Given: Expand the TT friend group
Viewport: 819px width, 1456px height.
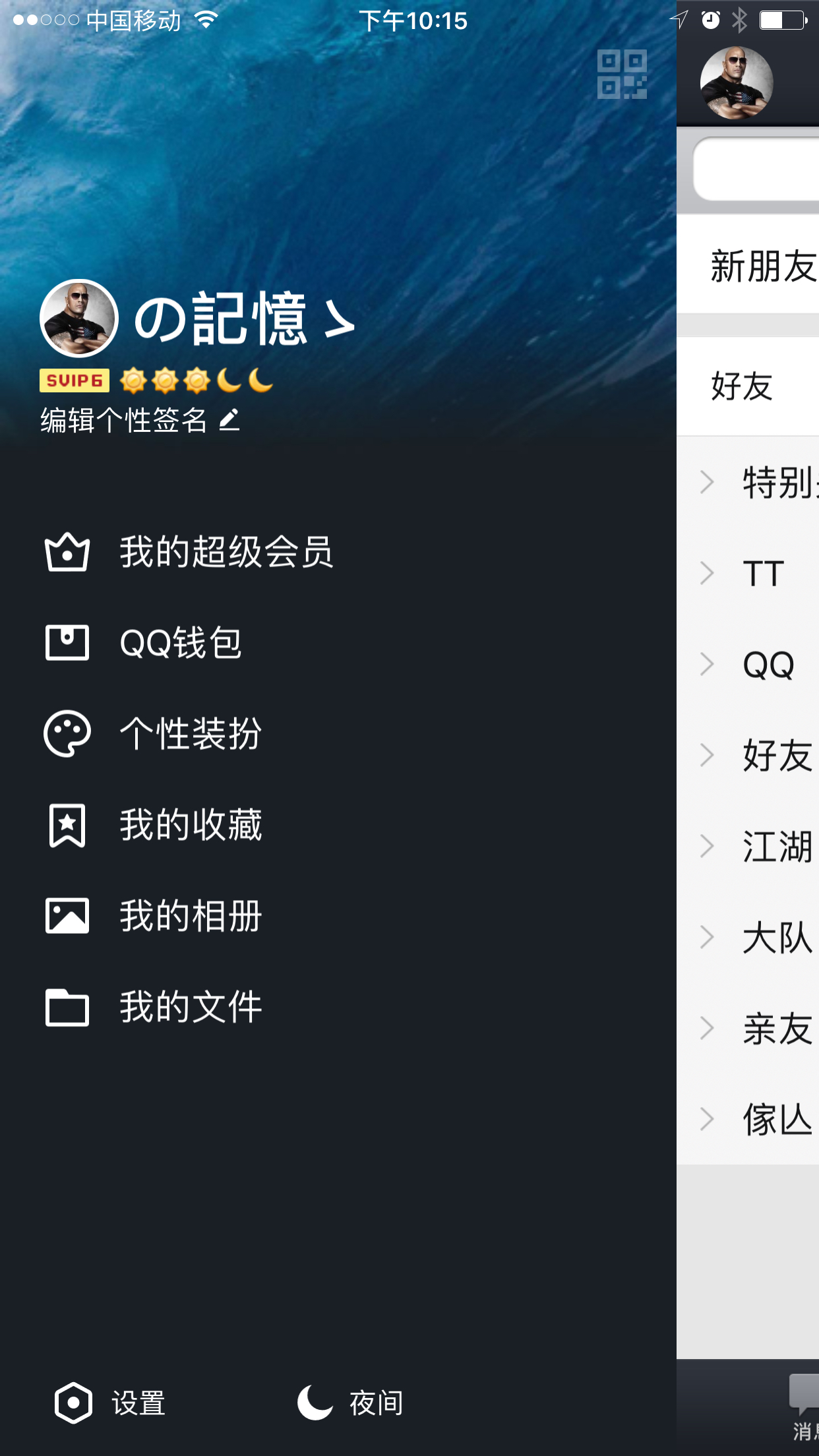Looking at the screenshot, I should click(x=763, y=572).
